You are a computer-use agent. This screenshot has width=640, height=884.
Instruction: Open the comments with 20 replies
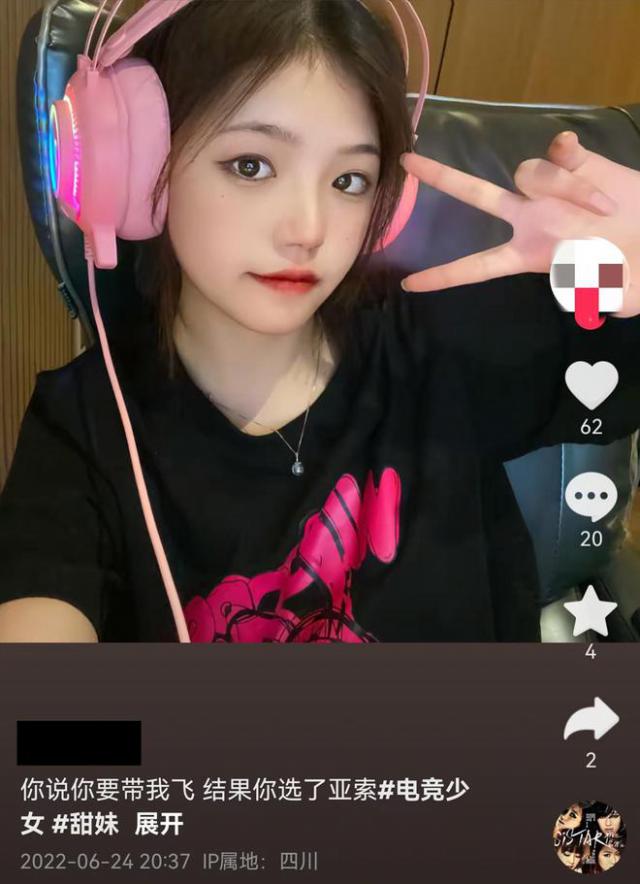point(591,497)
